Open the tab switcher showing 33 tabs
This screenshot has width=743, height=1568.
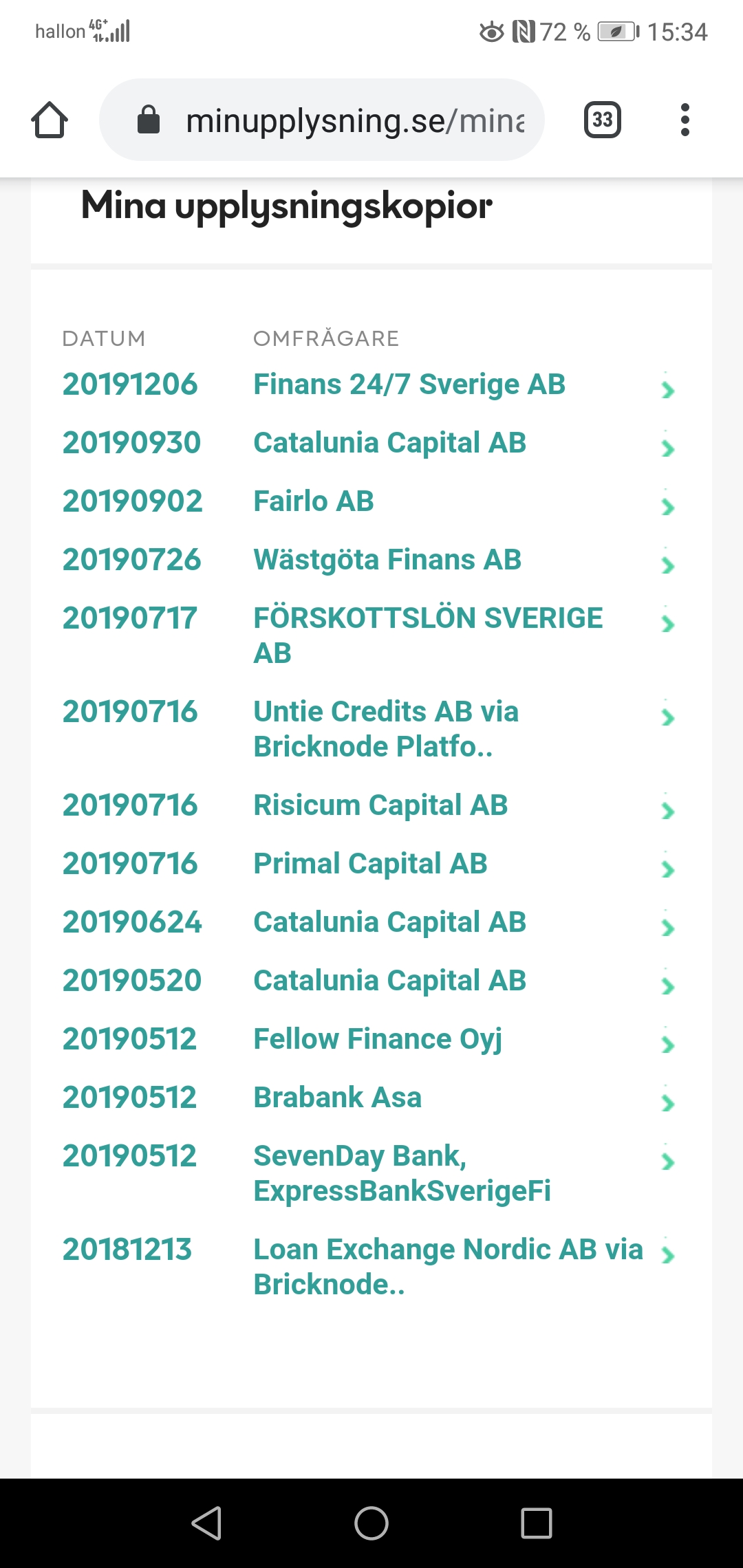(x=602, y=120)
